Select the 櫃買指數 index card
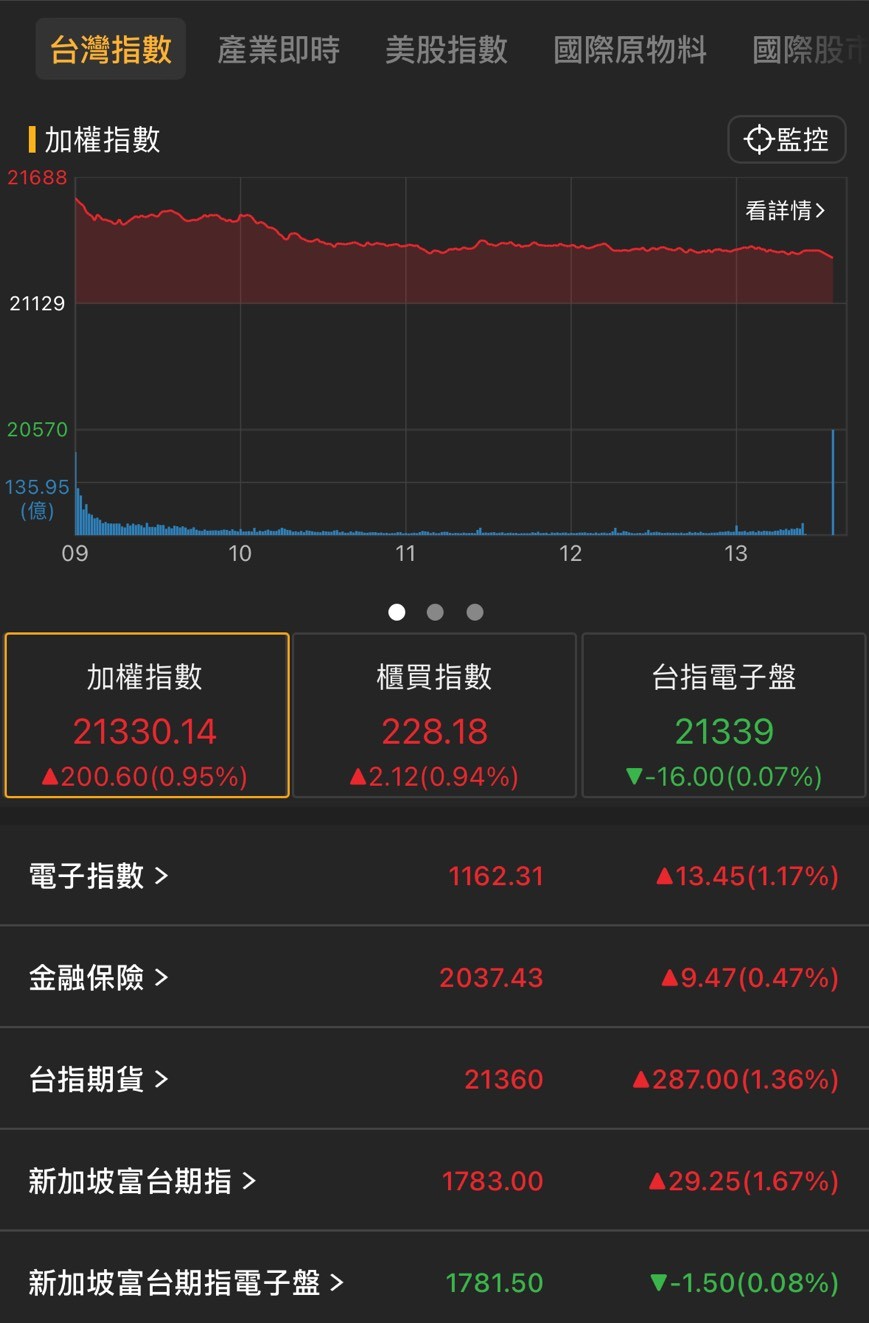 [434, 715]
